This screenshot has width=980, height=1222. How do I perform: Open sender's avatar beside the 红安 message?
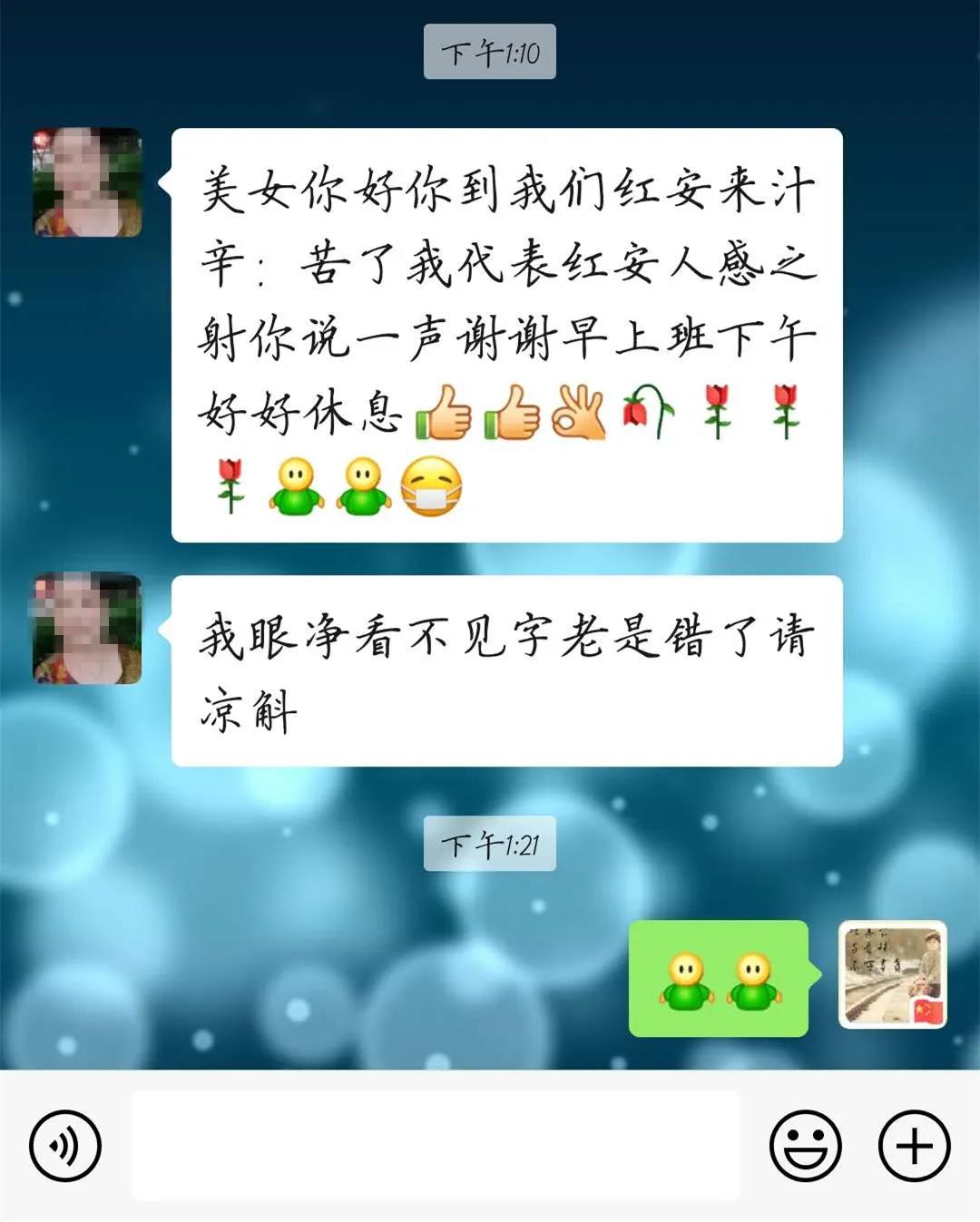[87, 182]
